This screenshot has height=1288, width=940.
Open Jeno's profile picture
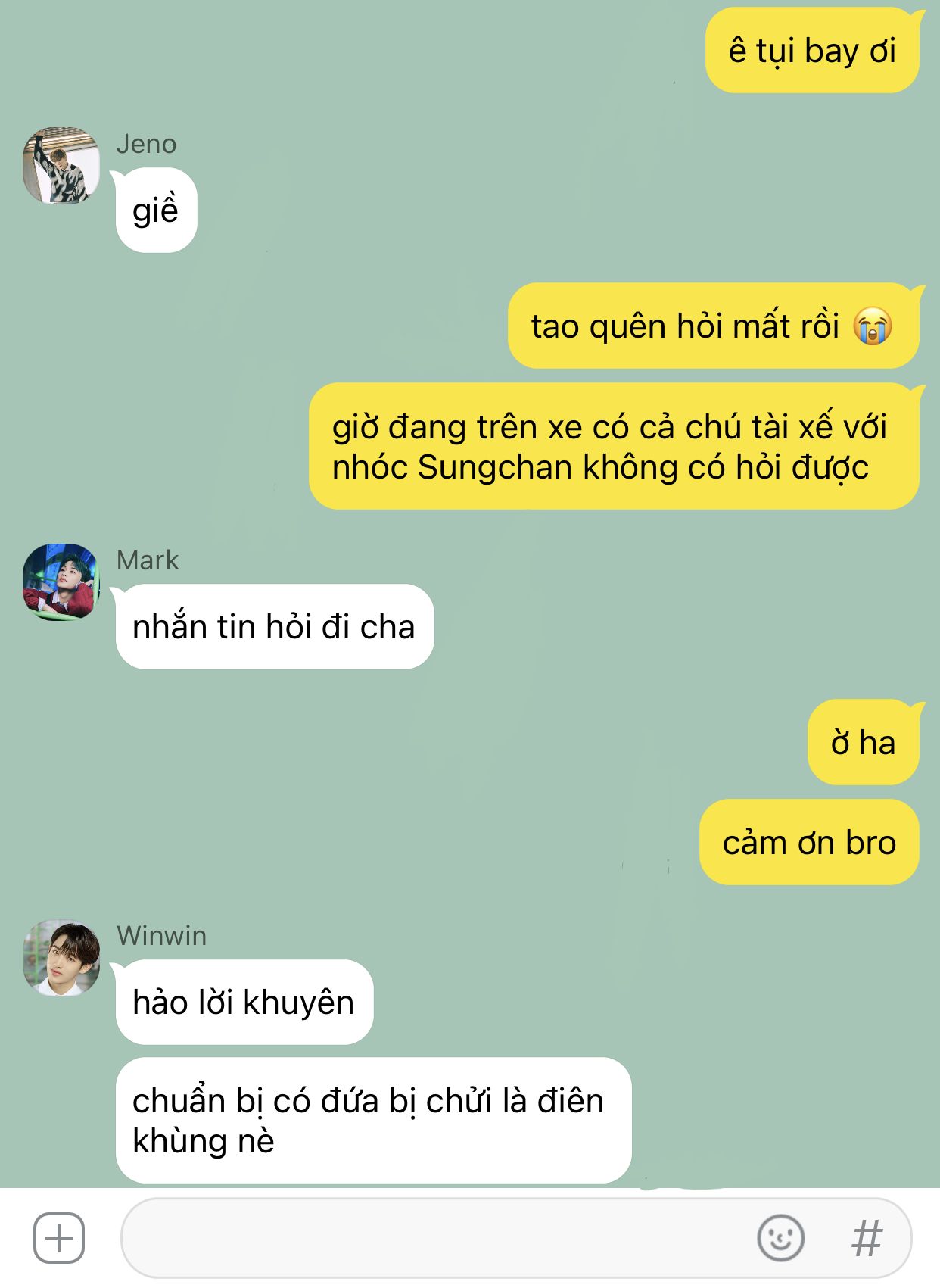(61, 166)
